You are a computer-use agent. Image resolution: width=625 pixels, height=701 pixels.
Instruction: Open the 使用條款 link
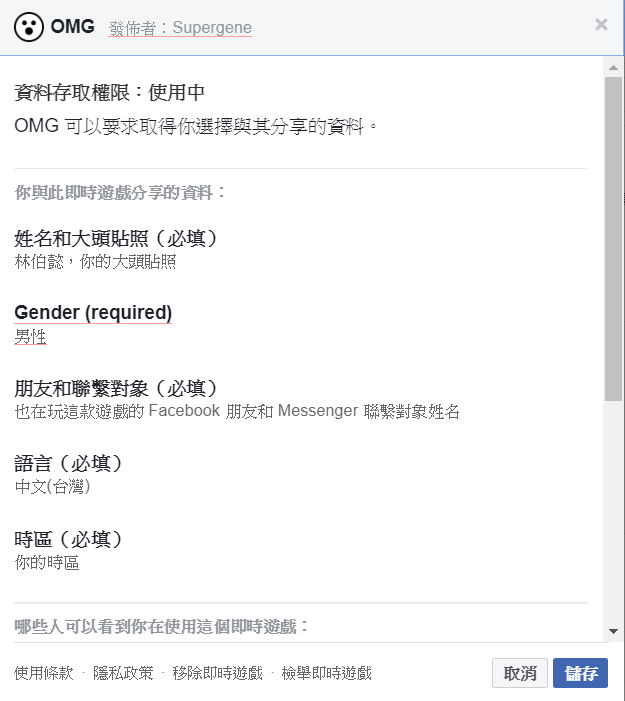[x=44, y=673]
